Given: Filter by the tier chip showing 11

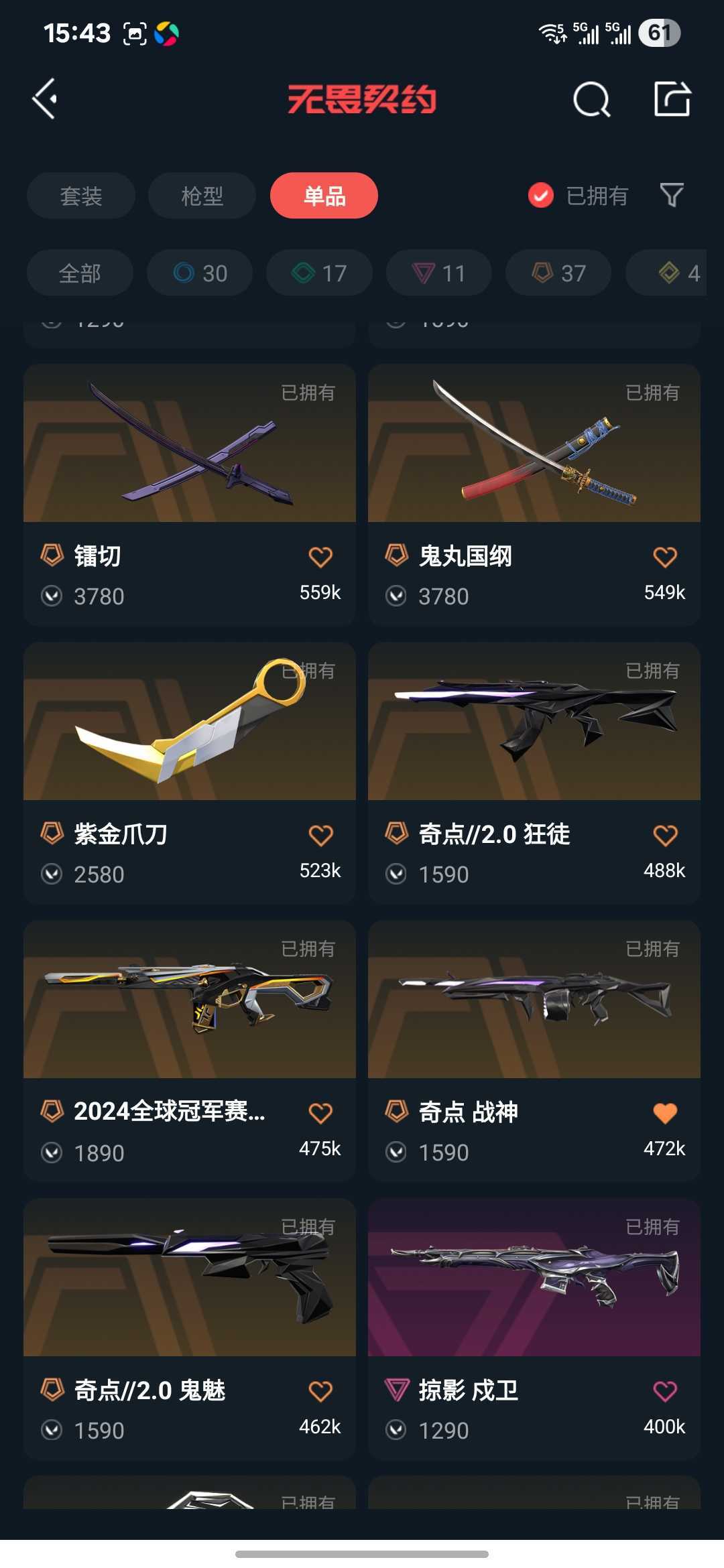Looking at the screenshot, I should (x=439, y=273).
